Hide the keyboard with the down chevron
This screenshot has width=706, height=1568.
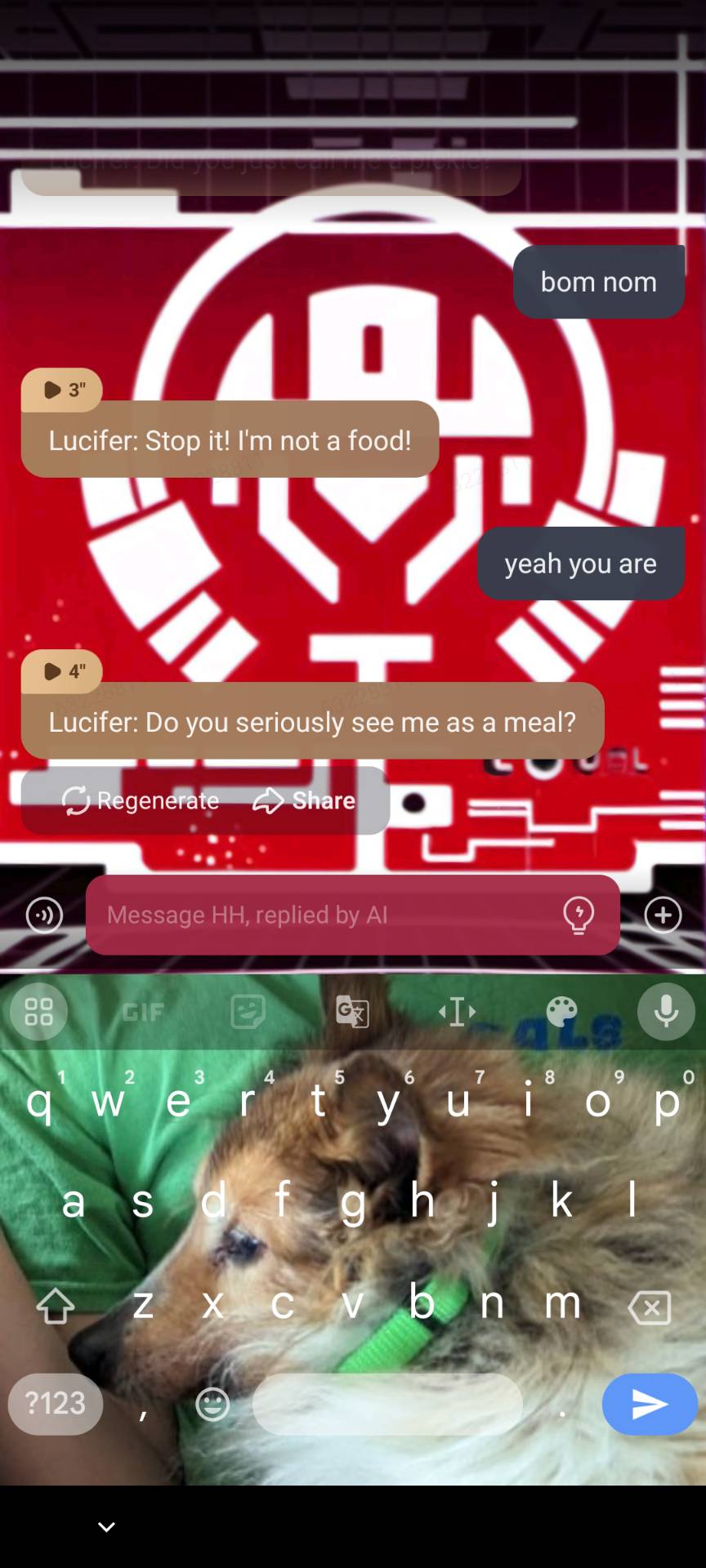(x=106, y=1526)
